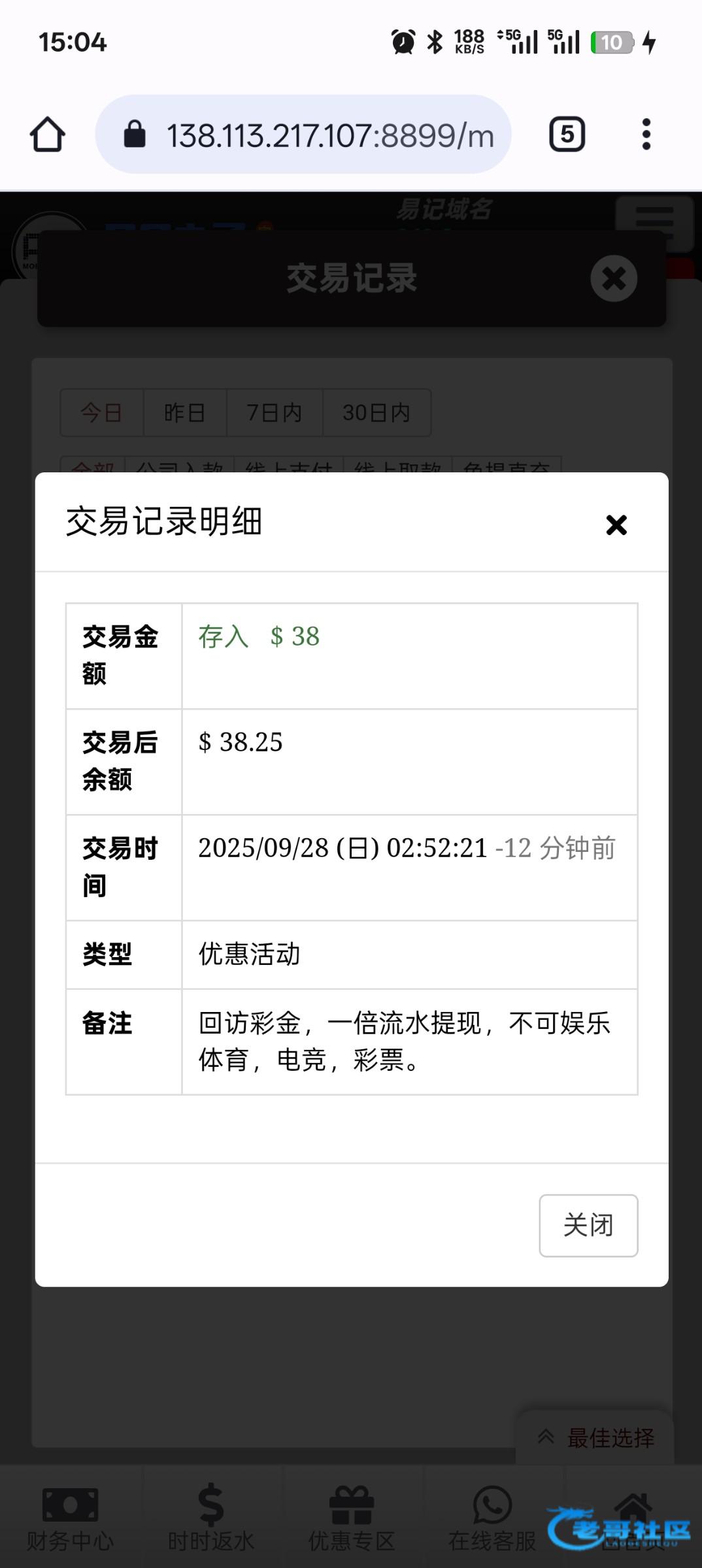
Task: Open the browser overflow menu
Action: point(646,135)
